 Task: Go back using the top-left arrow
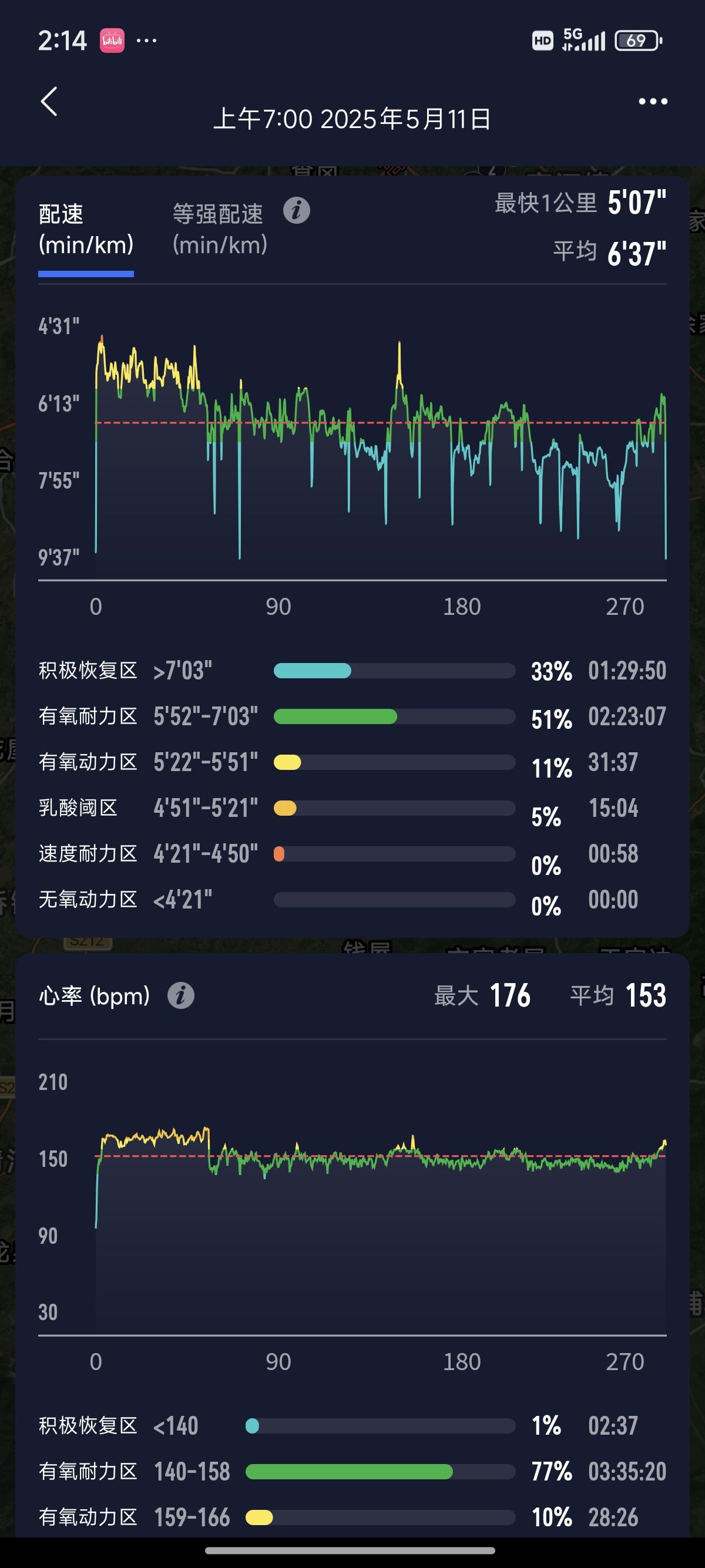[49, 101]
